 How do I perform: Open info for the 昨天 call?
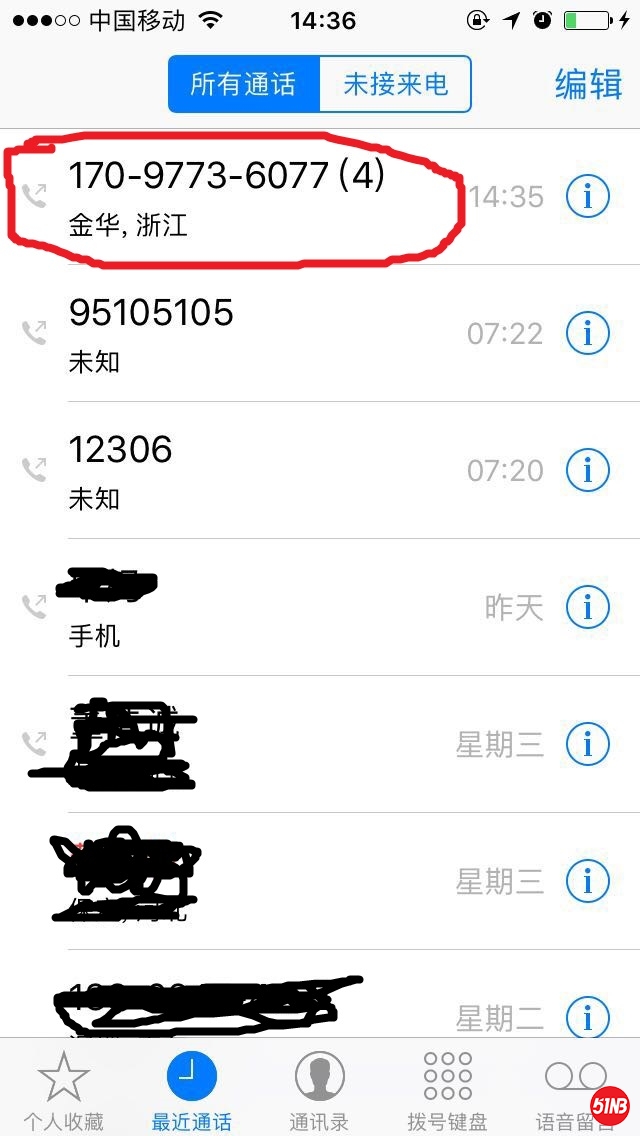click(587, 607)
